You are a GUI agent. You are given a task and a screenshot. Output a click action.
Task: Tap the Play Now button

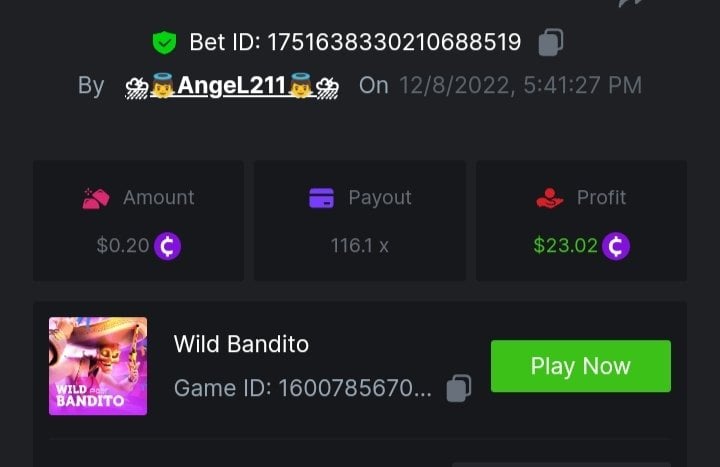(x=580, y=366)
